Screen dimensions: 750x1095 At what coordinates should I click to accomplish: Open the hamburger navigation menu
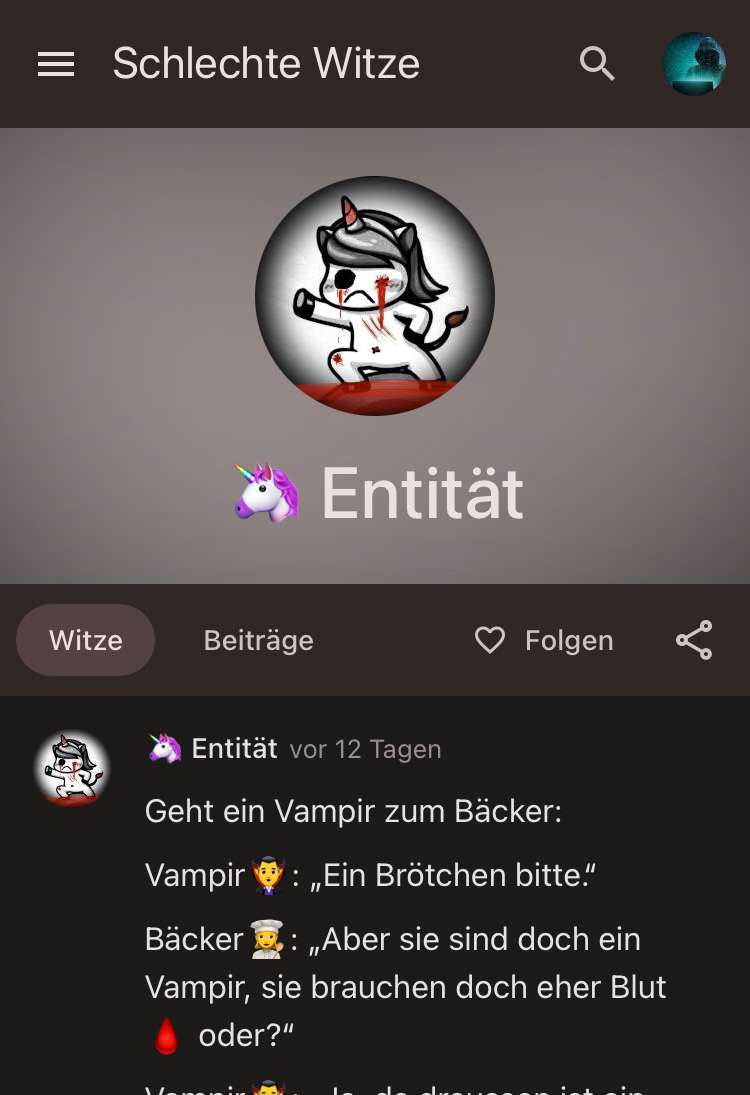tap(56, 64)
